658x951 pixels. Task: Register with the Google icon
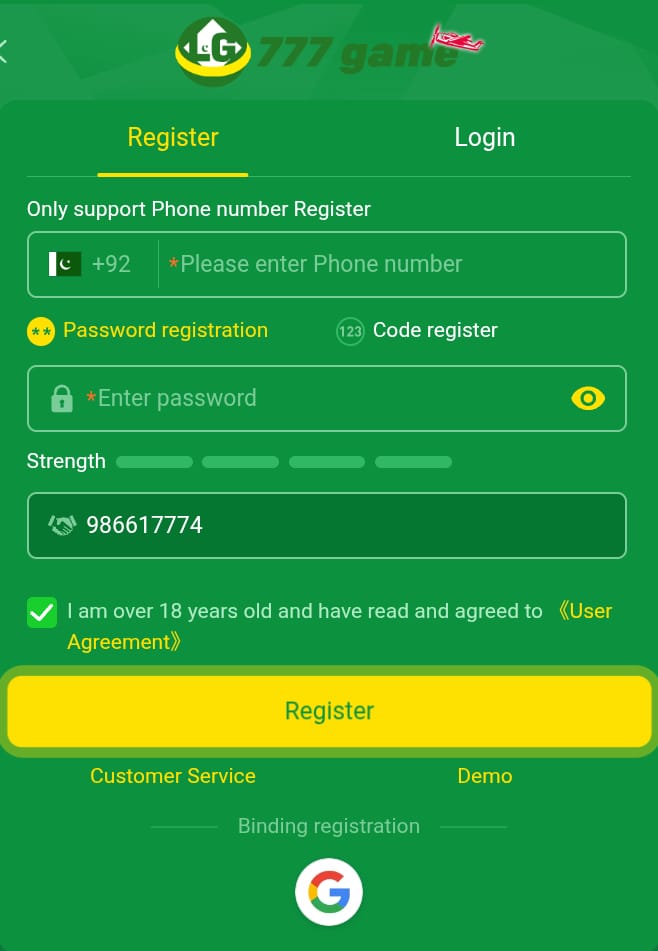click(329, 891)
